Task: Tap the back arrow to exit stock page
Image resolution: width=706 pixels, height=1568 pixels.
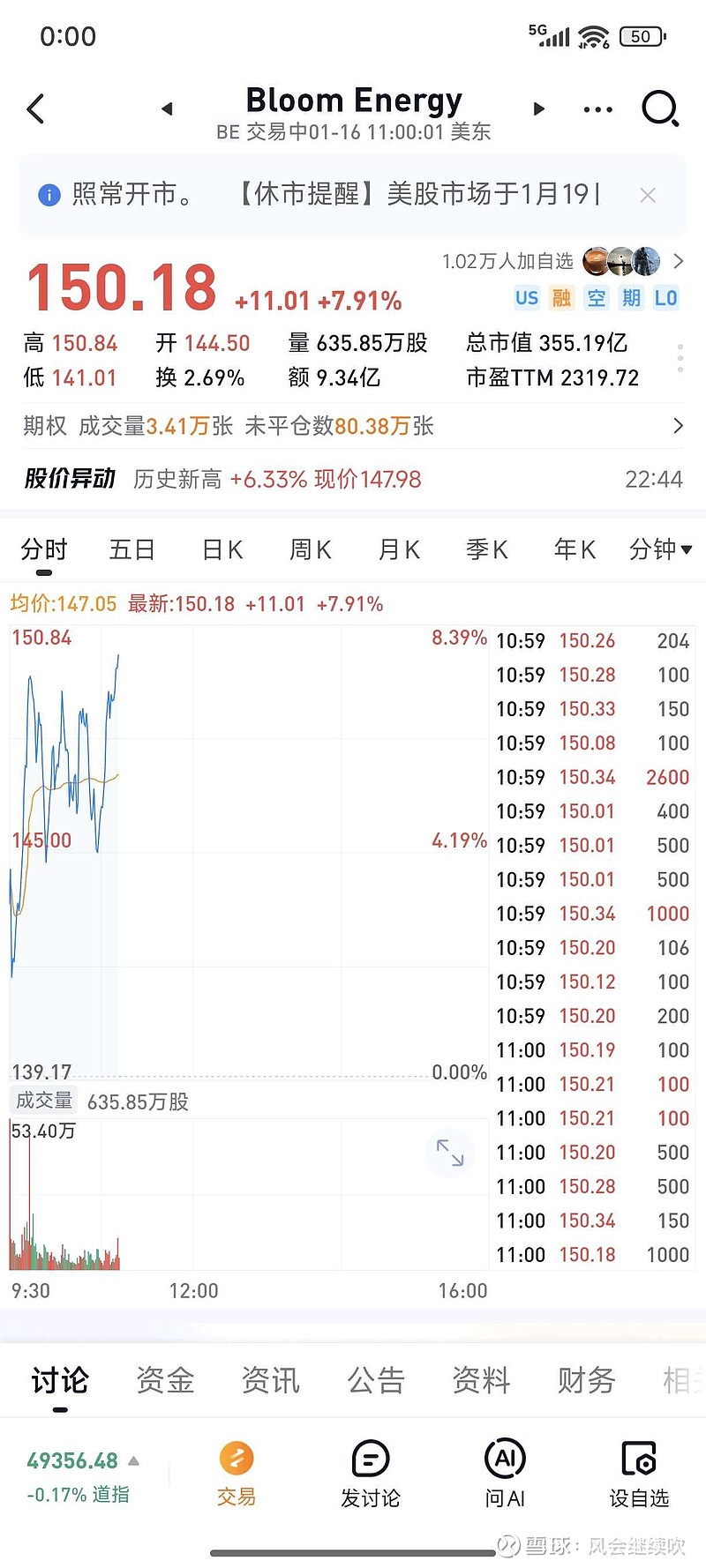Action: click(35, 108)
